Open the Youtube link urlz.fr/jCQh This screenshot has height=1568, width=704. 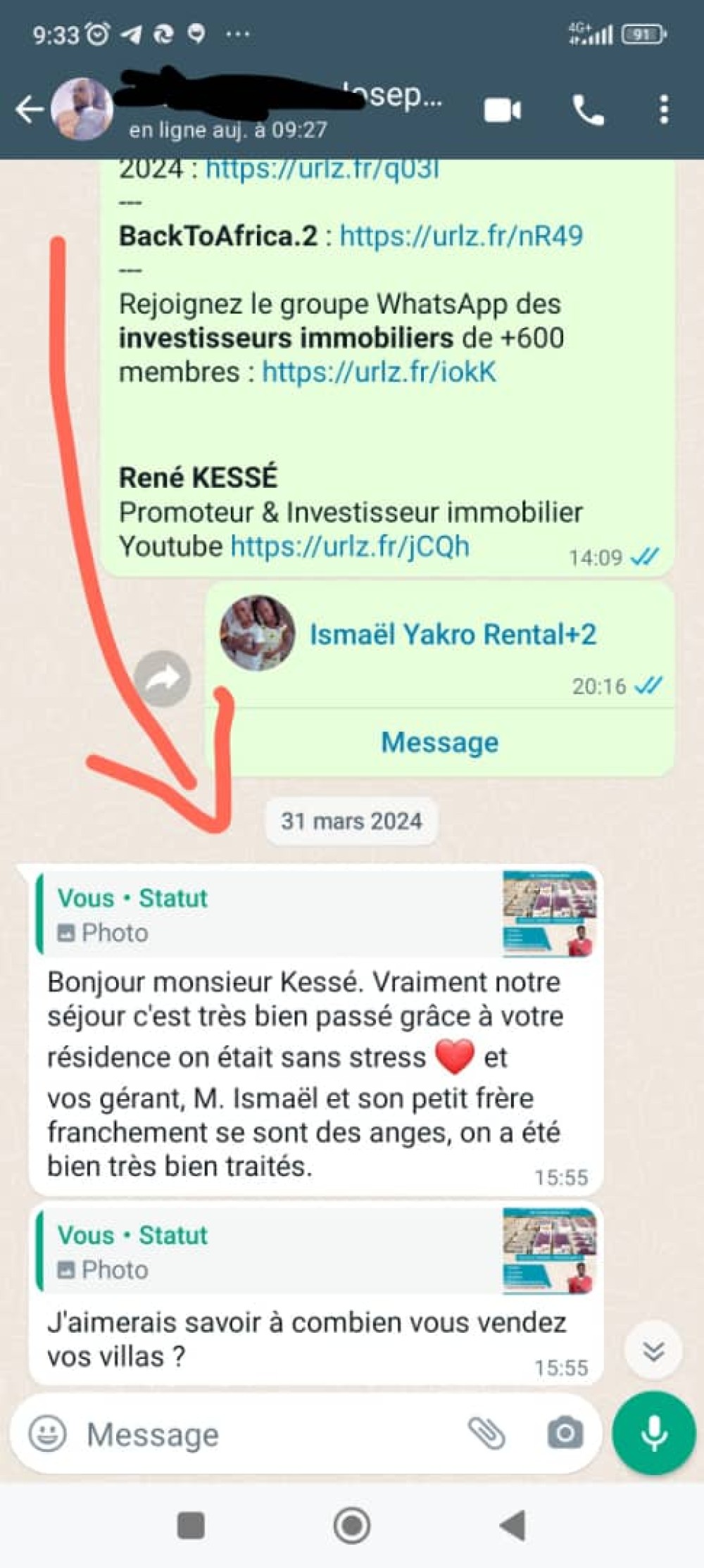pyautogui.click(x=350, y=546)
